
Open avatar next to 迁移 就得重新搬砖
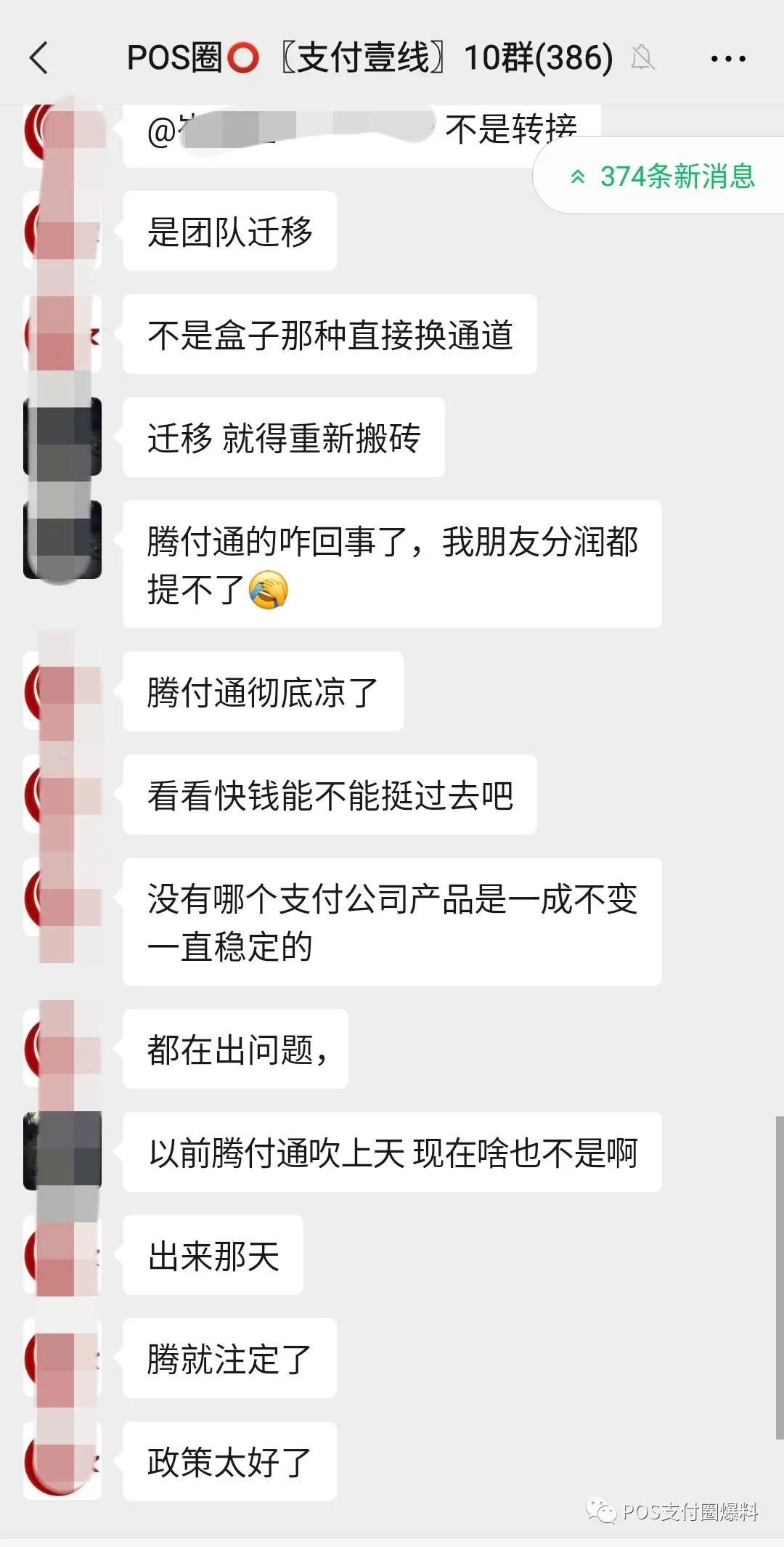(62, 437)
